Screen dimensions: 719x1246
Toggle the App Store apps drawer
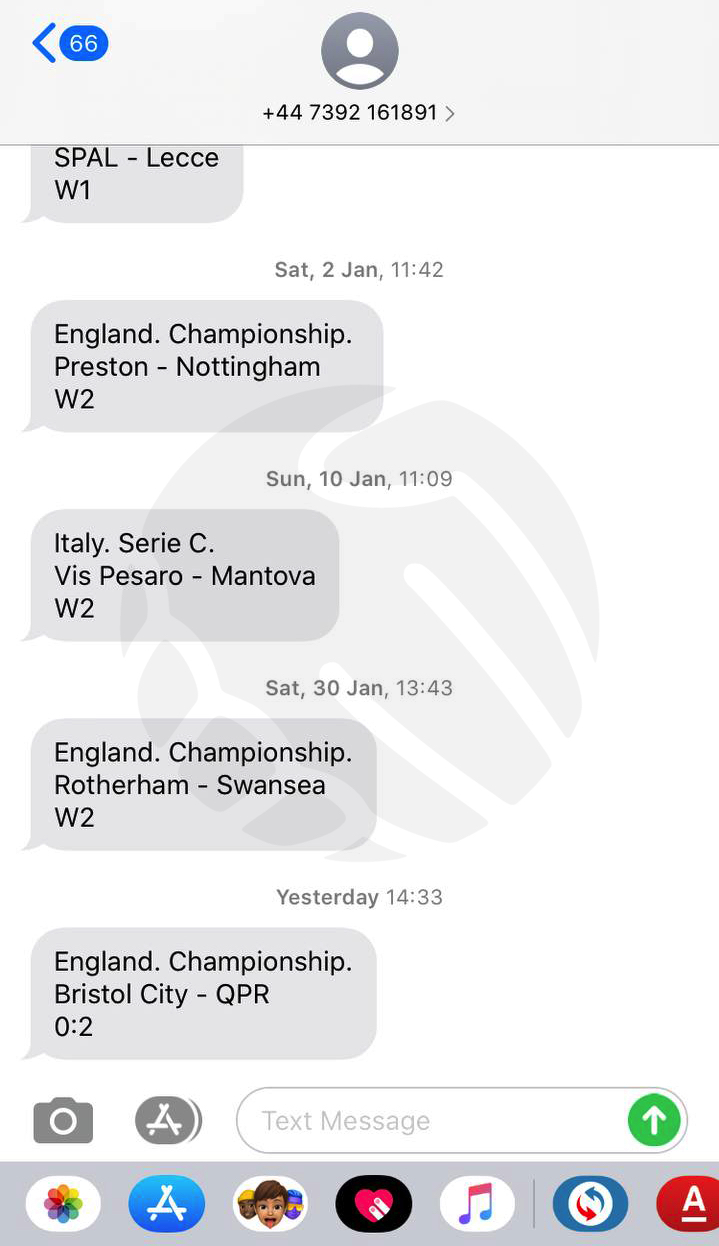coord(168,1121)
